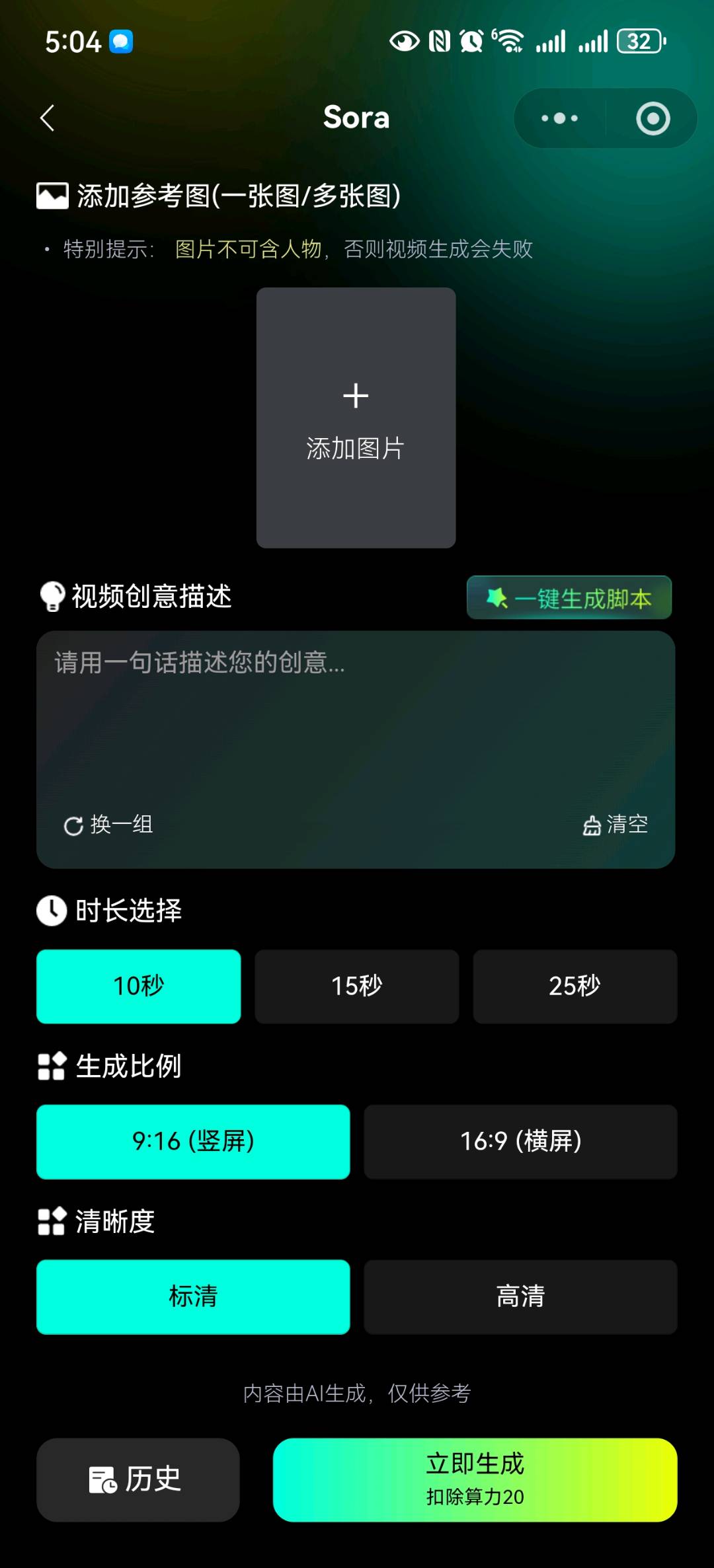Click the clock icon next to 时长选择
The width and height of the screenshot is (714, 1568).
coord(51,910)
